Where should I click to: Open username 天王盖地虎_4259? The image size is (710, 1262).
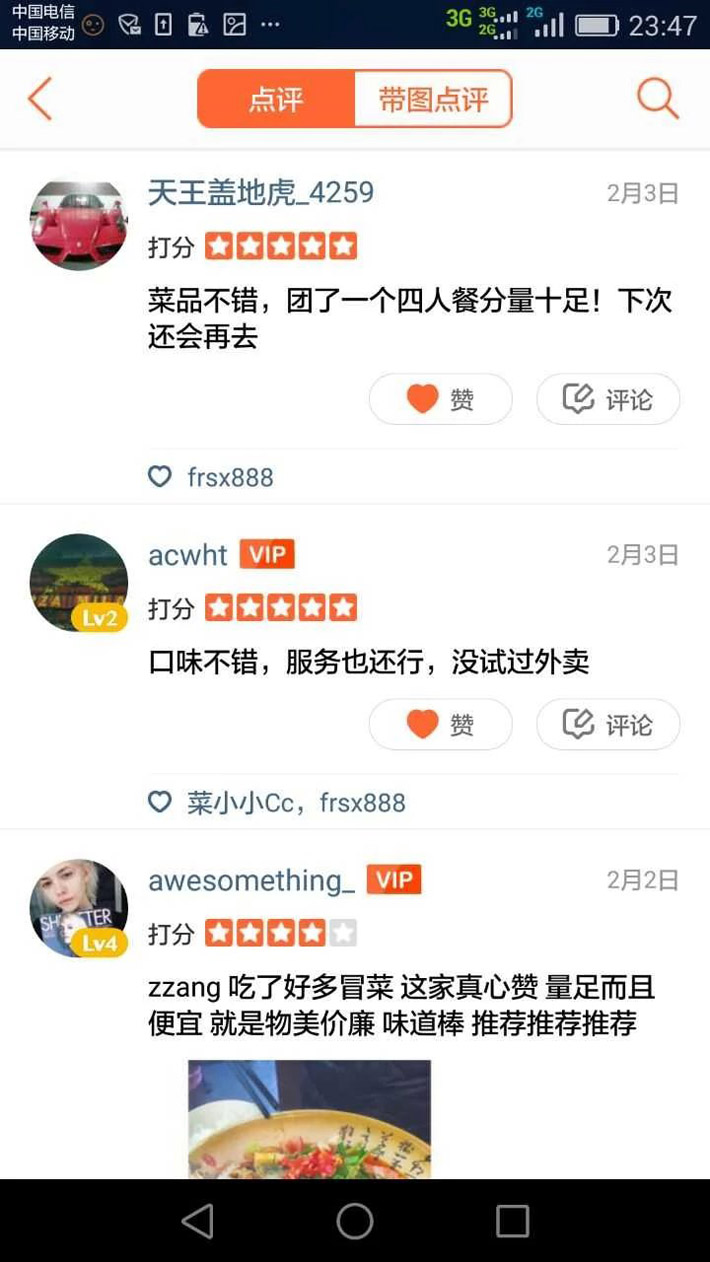click(x=261, y=192)
